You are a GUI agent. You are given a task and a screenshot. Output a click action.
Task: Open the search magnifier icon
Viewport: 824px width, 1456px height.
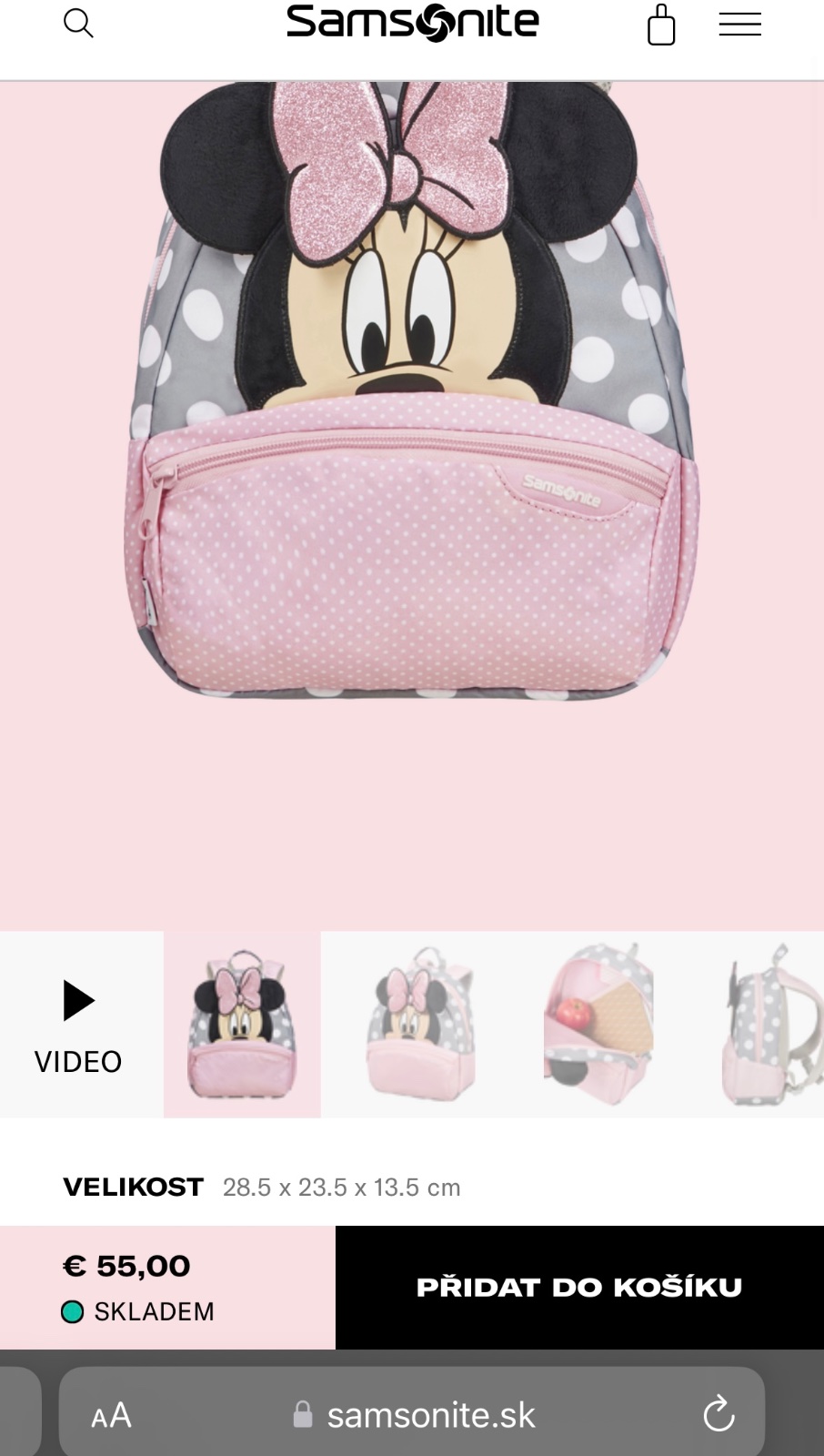point(78,24)
